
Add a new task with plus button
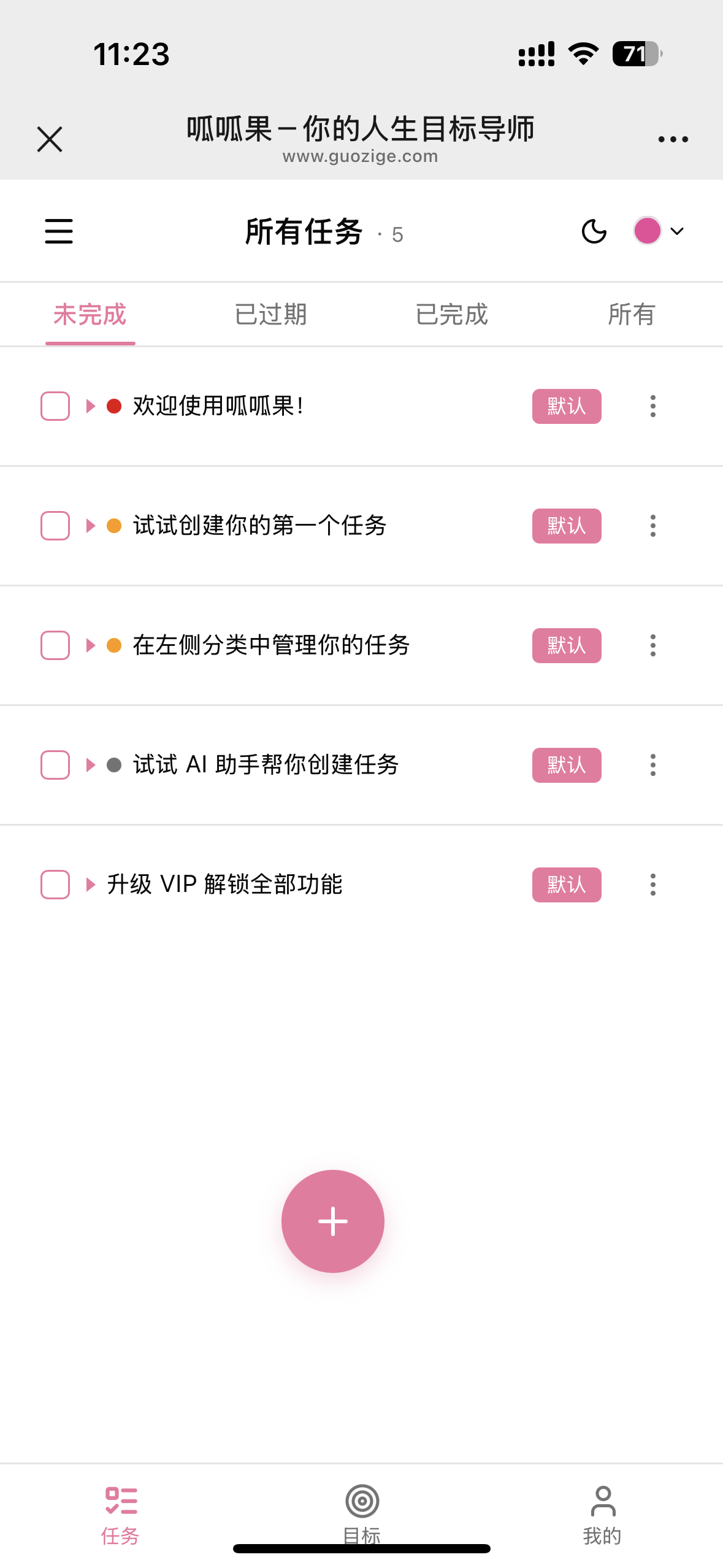tap(333, 1221)
